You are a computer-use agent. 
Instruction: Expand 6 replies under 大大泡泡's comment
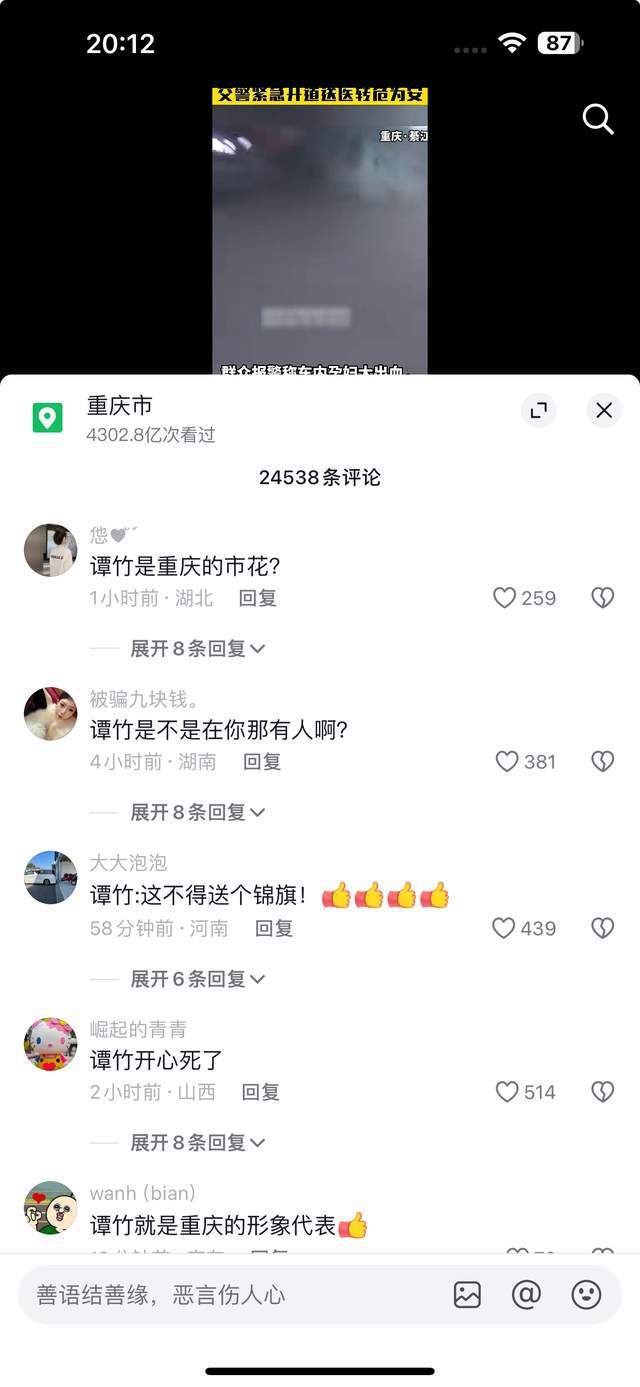[197, 979]
